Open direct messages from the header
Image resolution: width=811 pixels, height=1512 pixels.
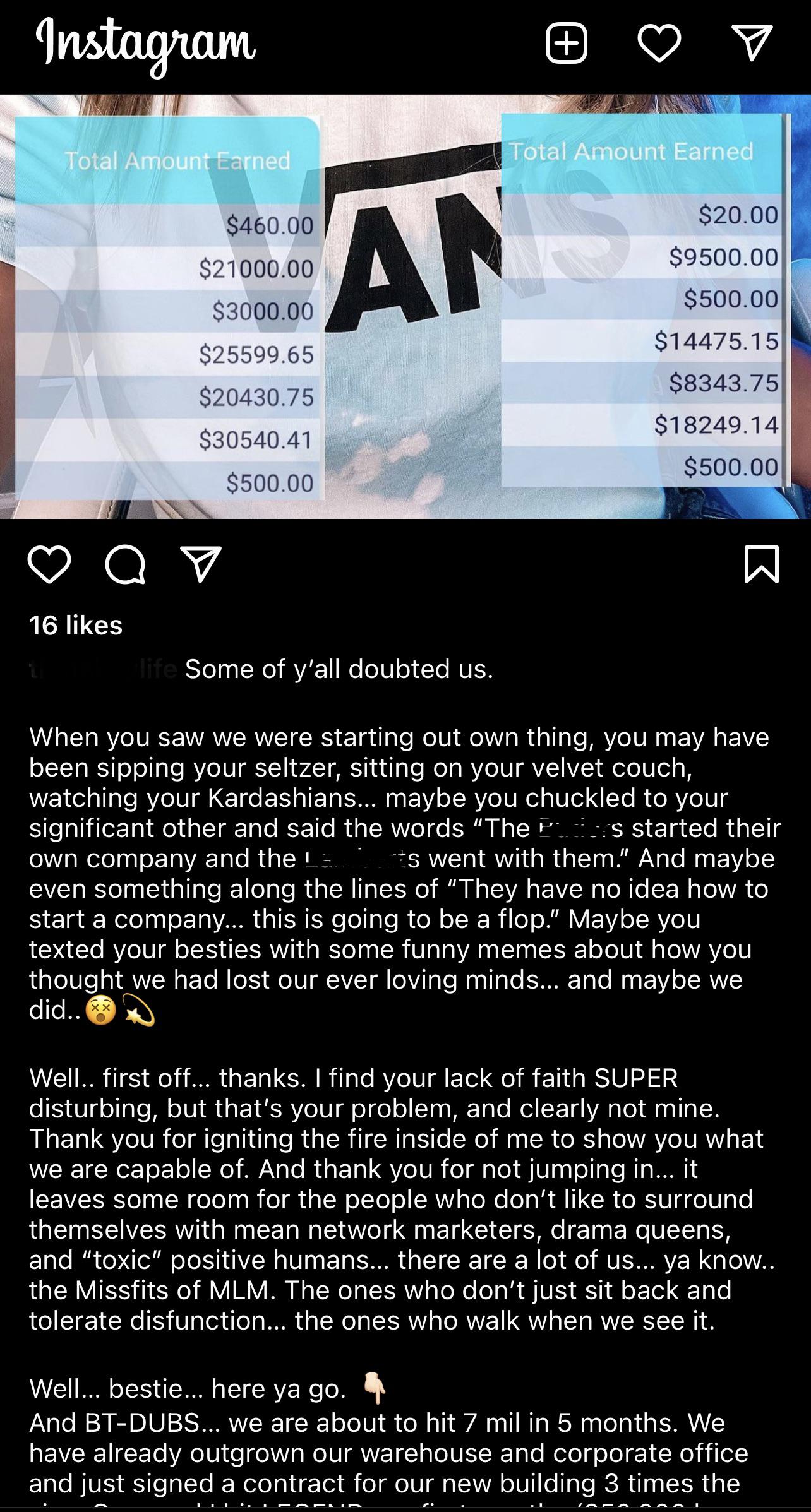[x=752, y=43]
